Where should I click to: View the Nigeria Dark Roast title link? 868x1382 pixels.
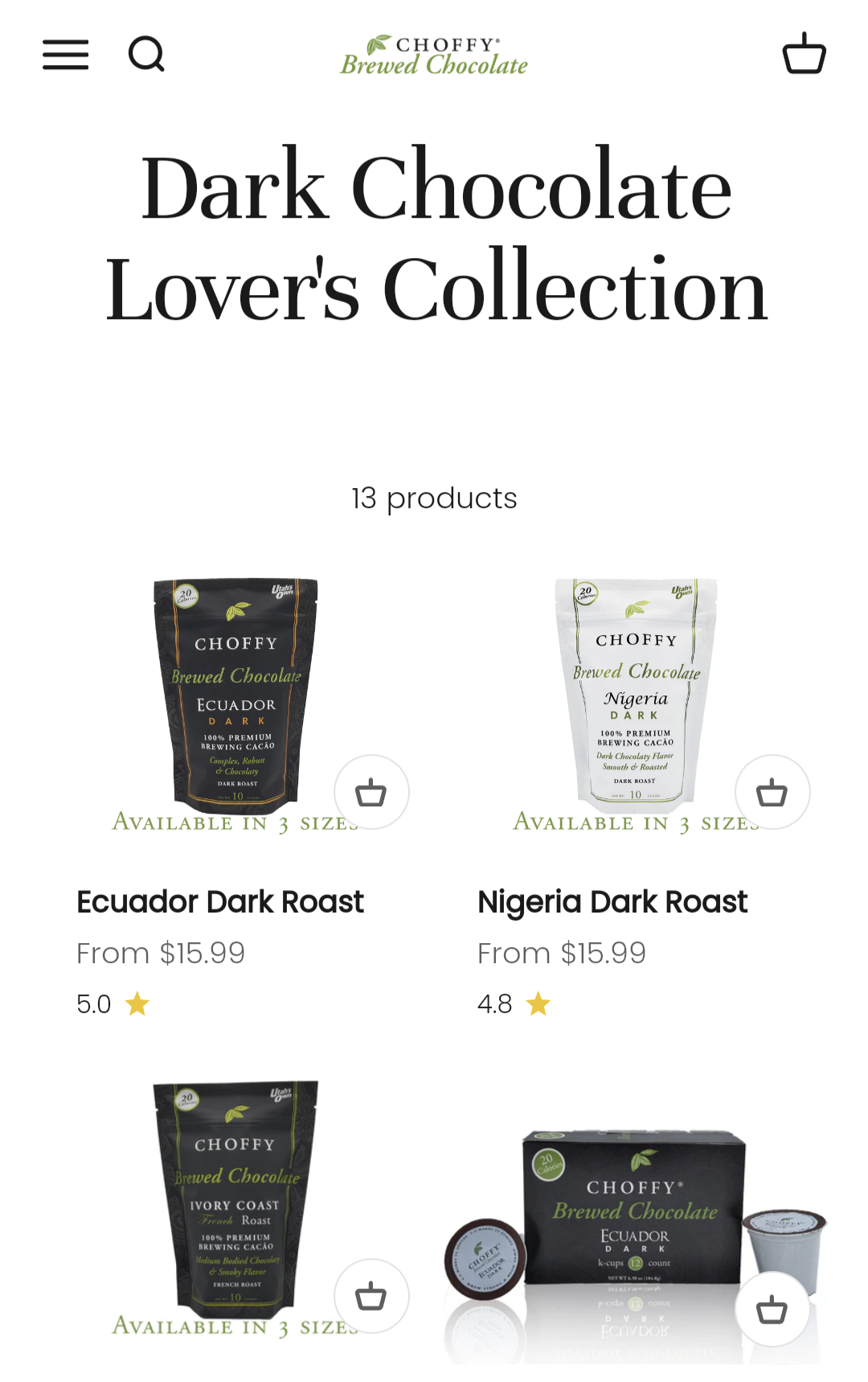pyautogui.click(x=612, y=902)
